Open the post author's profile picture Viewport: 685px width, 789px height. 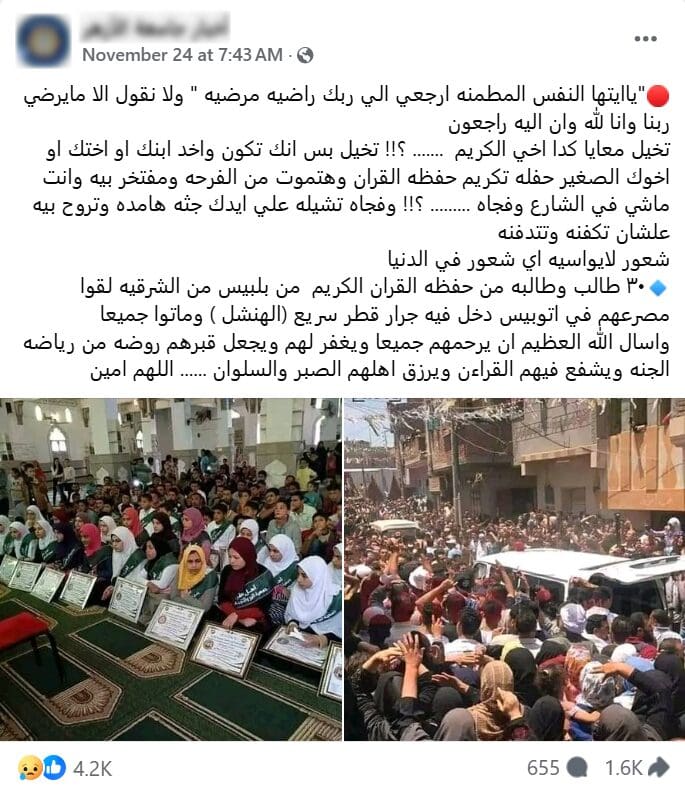pos(44,40)
